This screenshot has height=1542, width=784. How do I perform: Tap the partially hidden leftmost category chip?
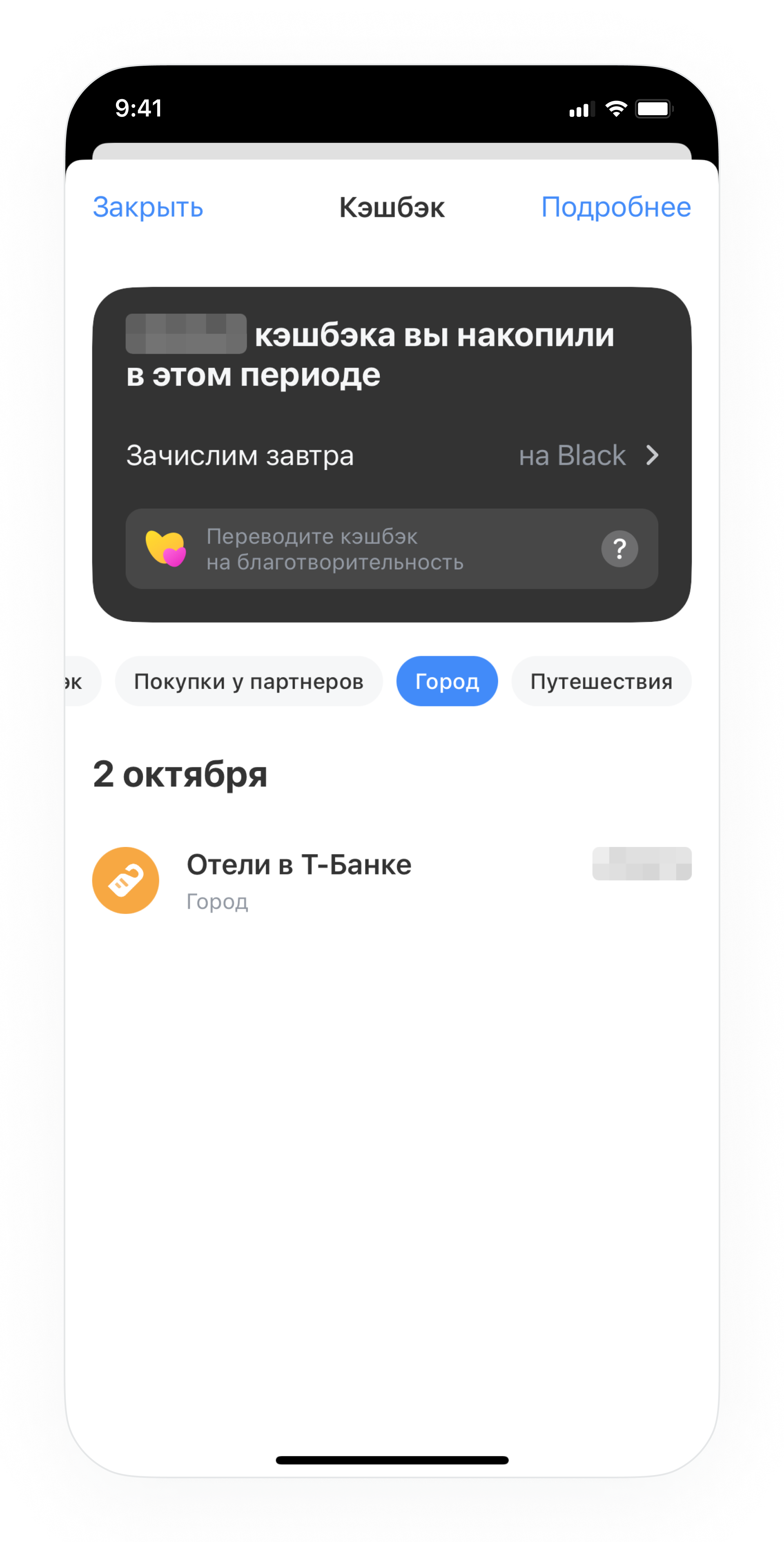(x=81, y=681)
